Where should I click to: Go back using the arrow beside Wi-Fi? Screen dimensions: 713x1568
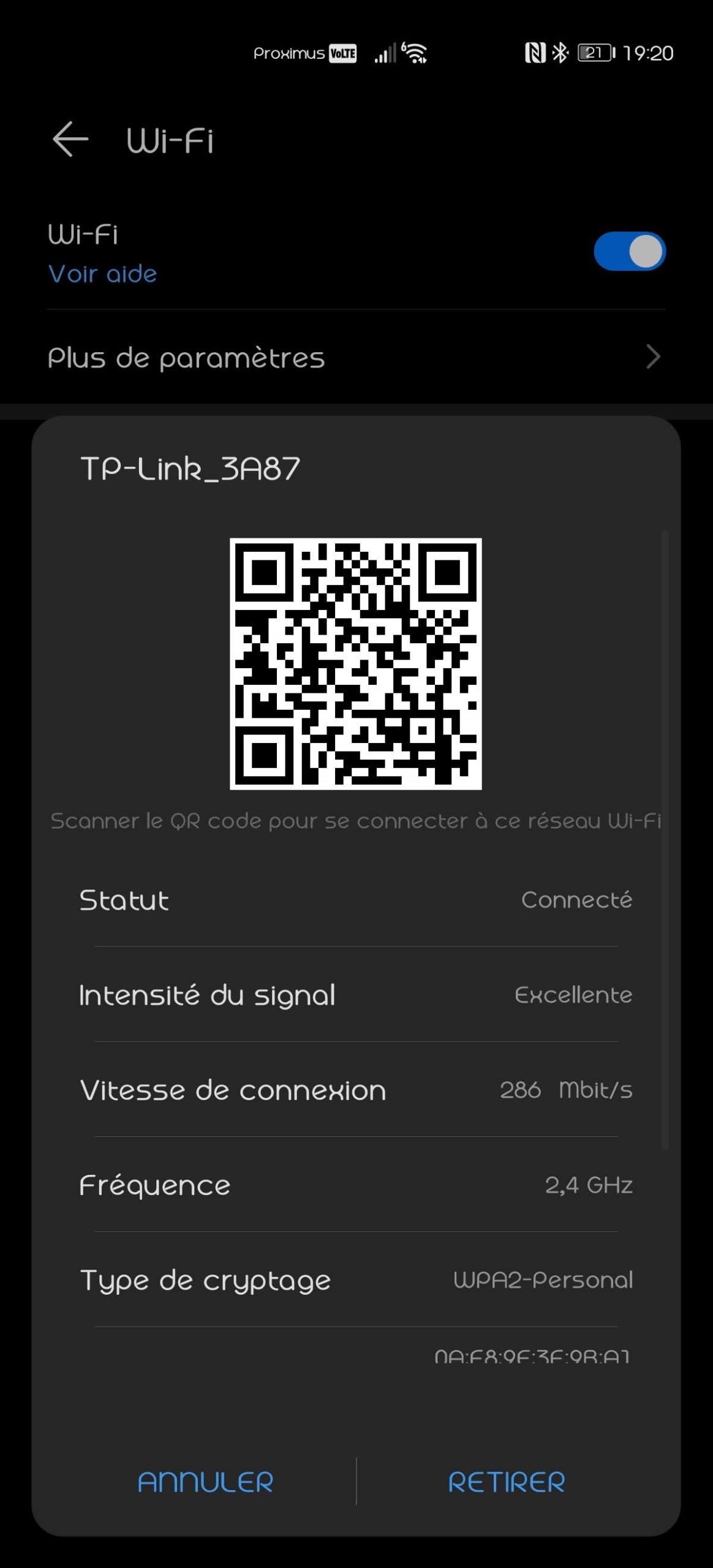pos(70,139)
